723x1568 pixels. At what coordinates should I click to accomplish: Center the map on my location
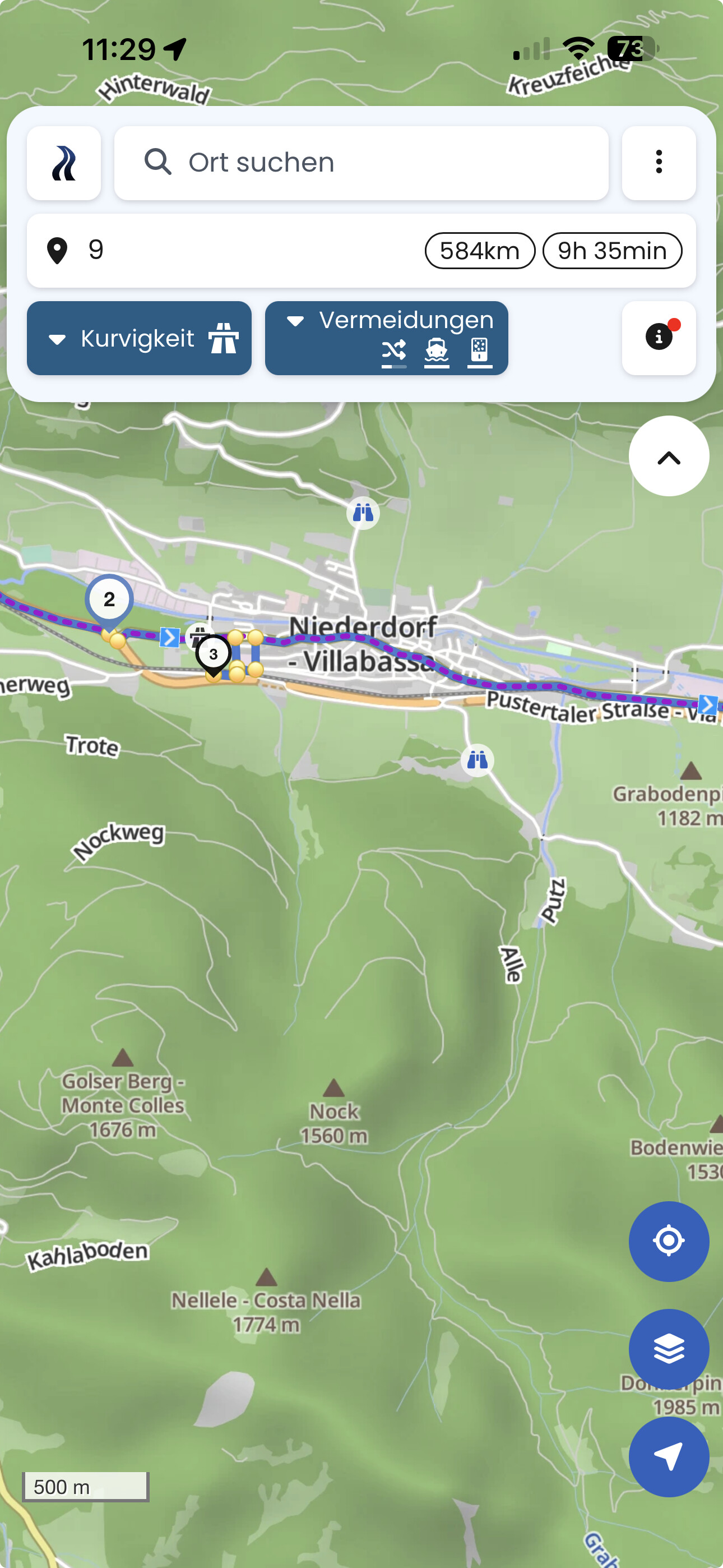668,1240
